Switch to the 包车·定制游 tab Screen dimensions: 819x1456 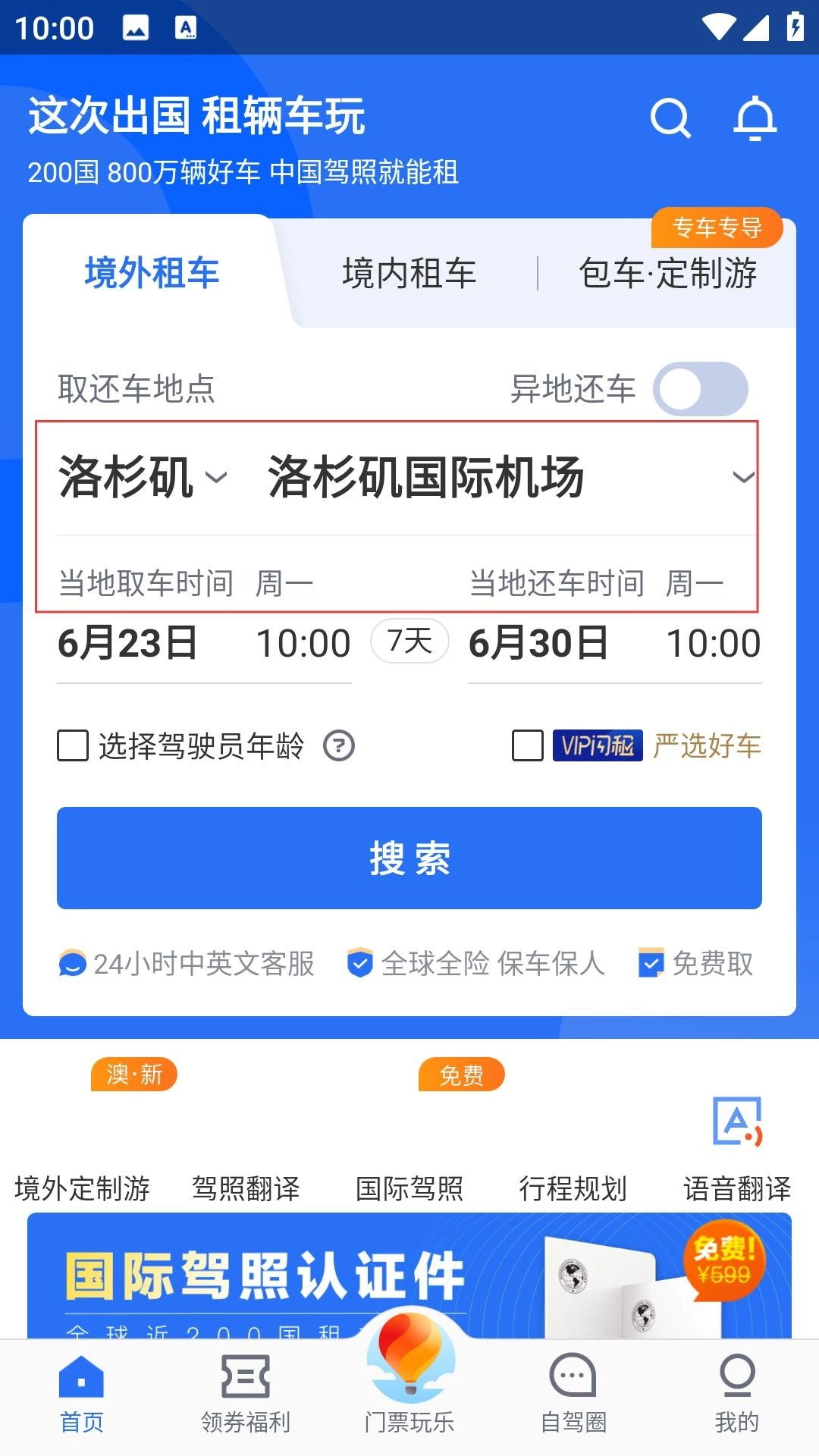(667, 273)
